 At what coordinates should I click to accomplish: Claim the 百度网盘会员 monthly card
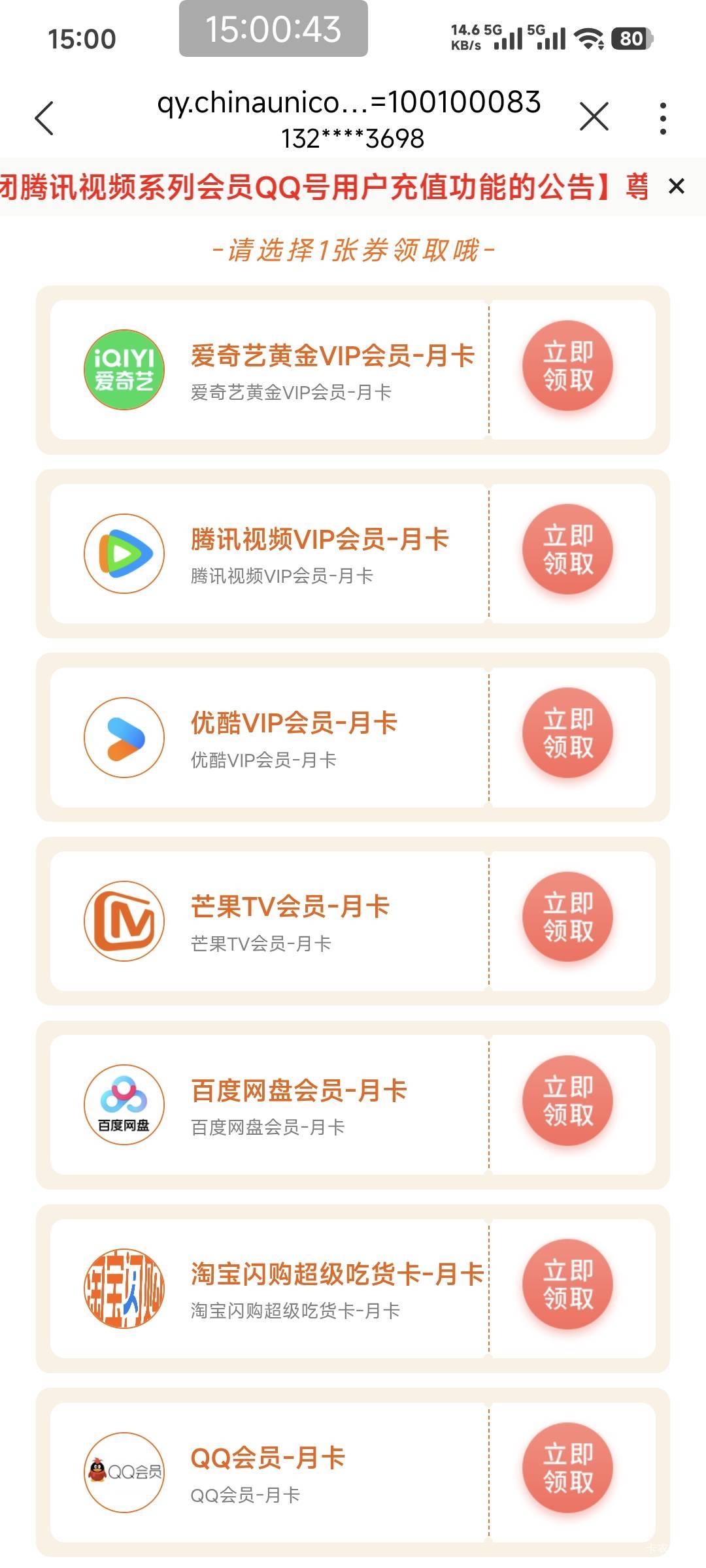click(567, 1101)
